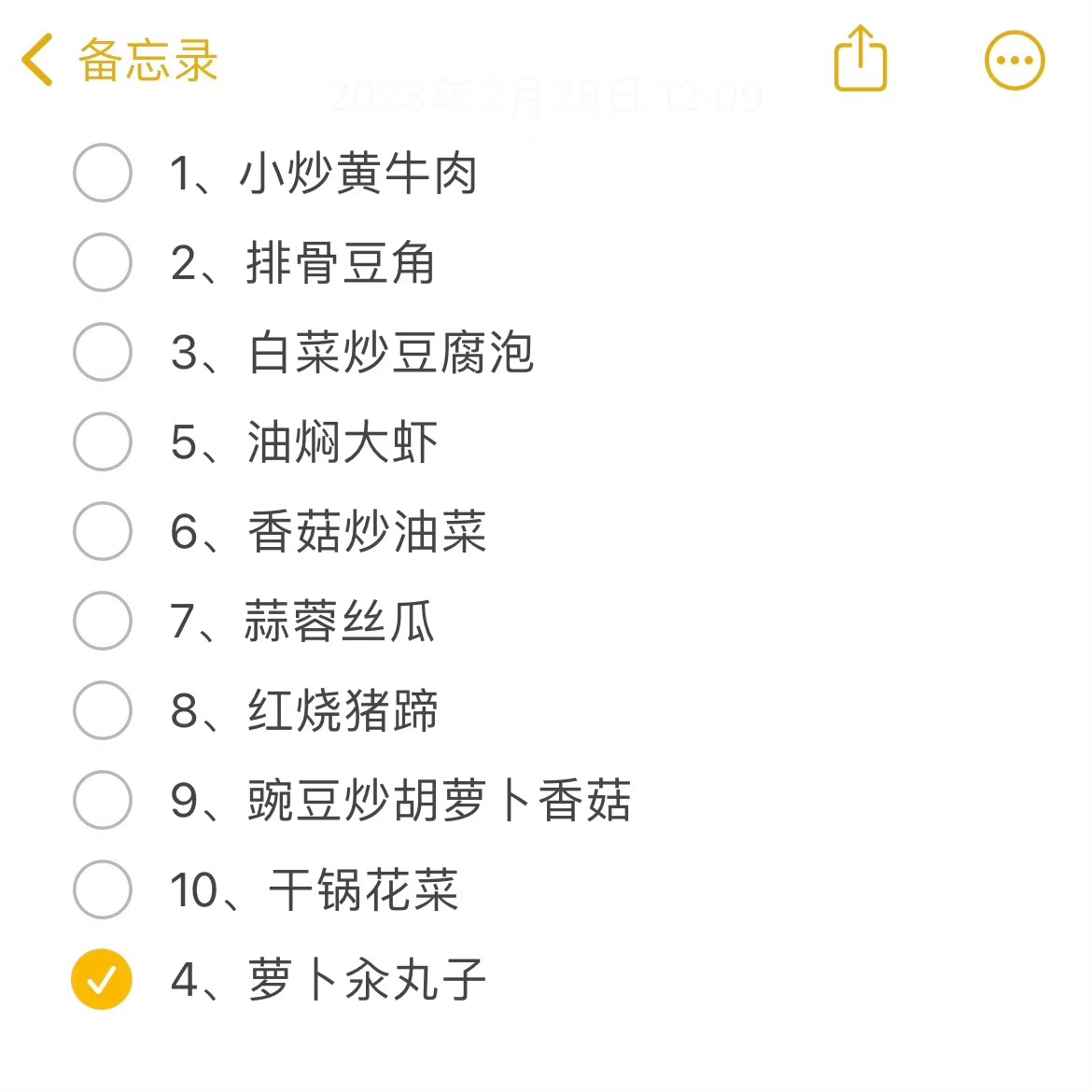Screen dimensions: 1092x1092
Task: Open the more options menu
Action: coord(1015,61)
